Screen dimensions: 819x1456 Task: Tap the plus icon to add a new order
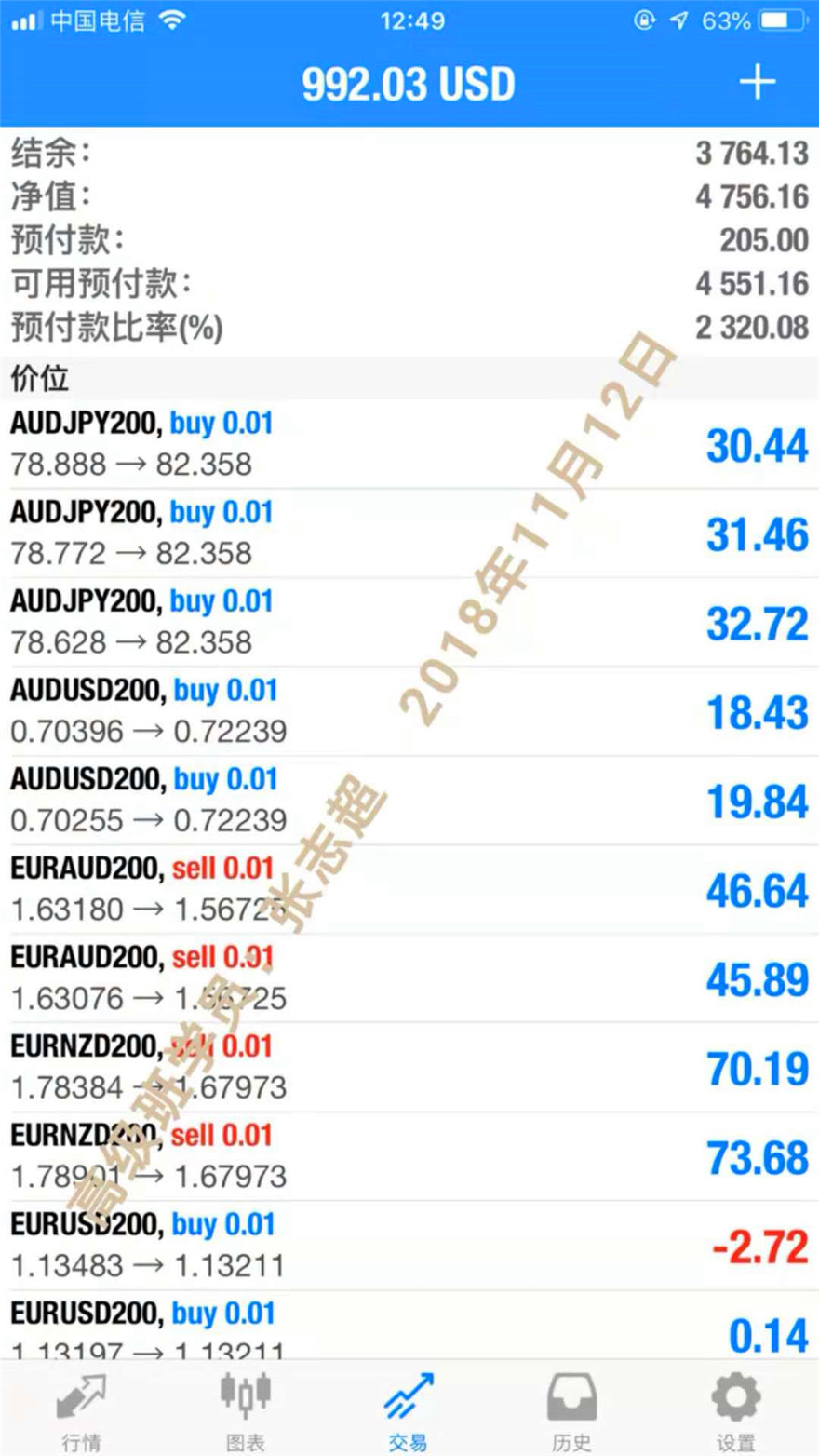tap(757, 83)
